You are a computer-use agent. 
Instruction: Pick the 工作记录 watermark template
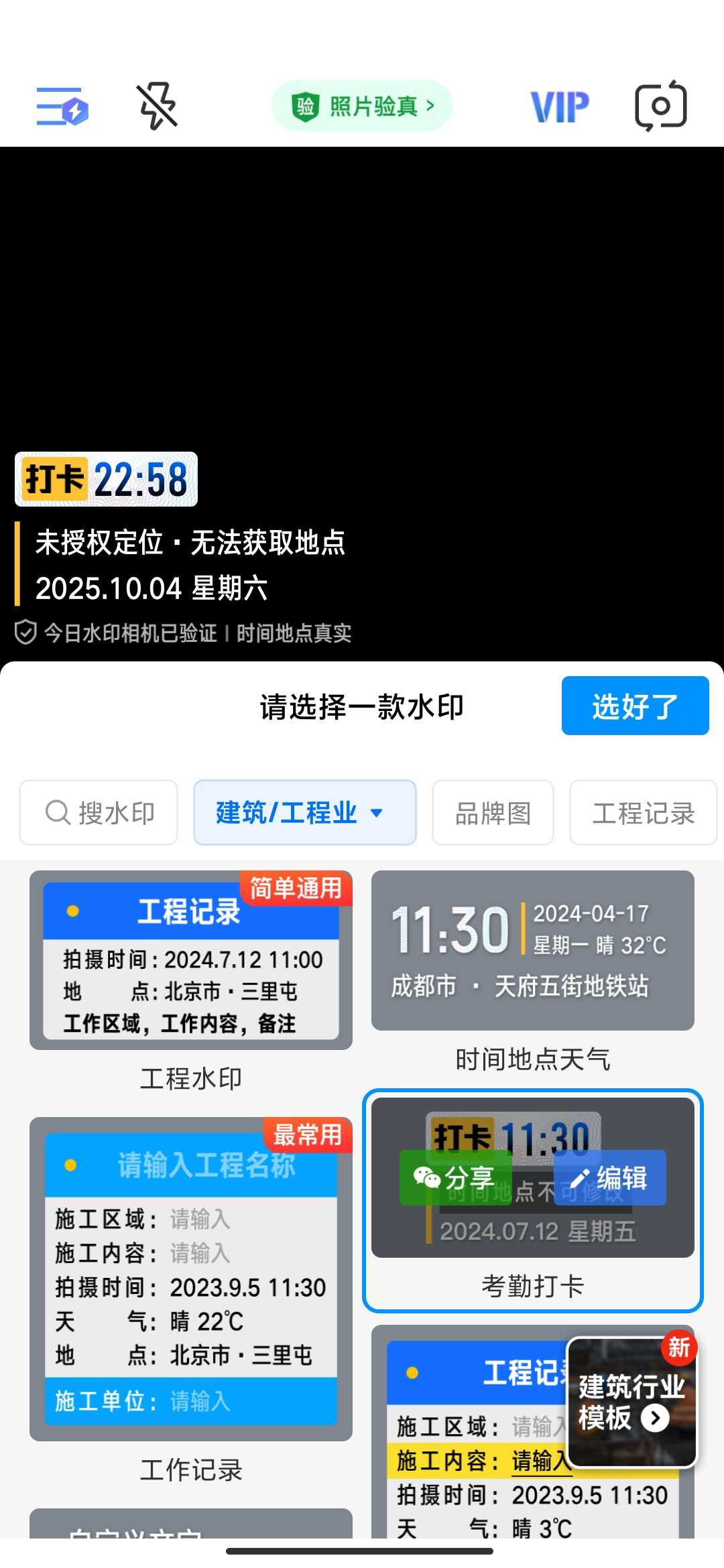pyautogui.click(x=191, y=1279)
